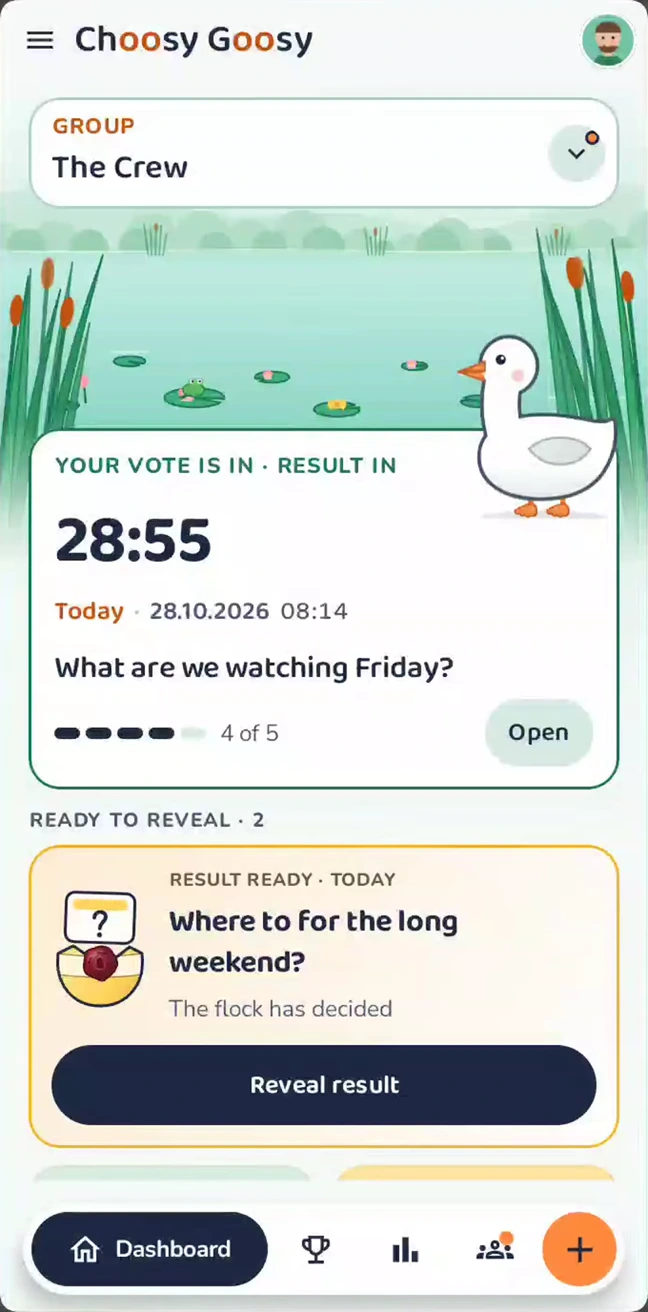Switch to the trophy tab

tap(316, 1249)
